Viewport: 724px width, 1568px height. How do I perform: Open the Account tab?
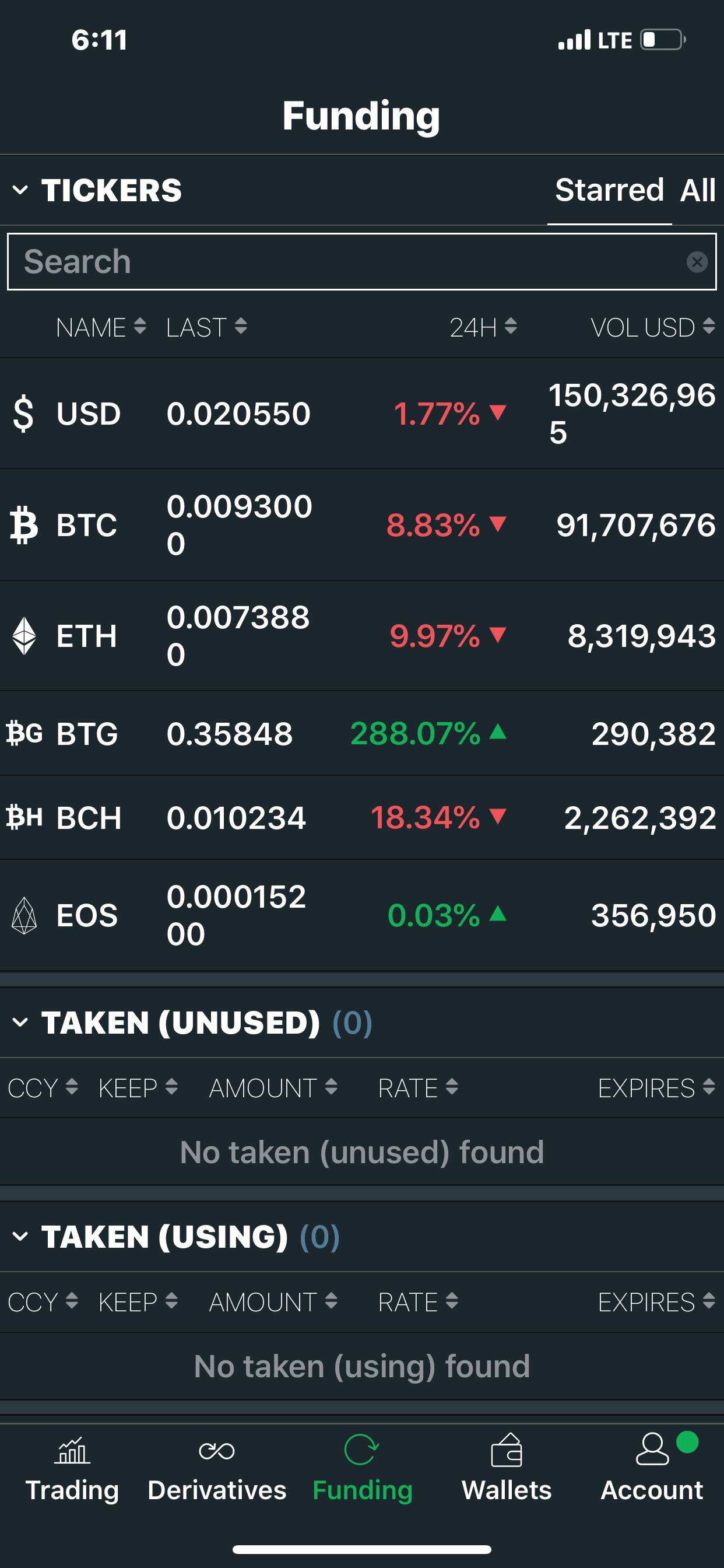[x=652, y=1469]
